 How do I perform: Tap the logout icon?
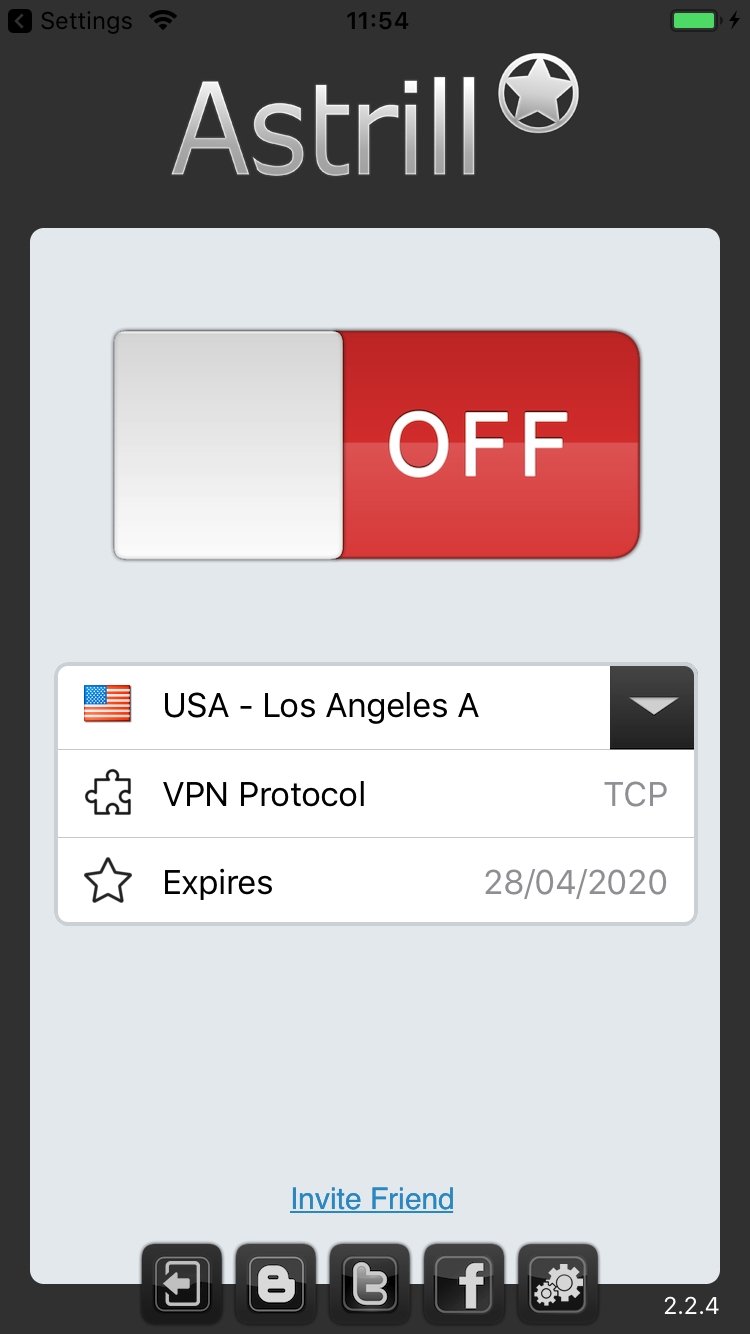click(x=182, y=1282)
